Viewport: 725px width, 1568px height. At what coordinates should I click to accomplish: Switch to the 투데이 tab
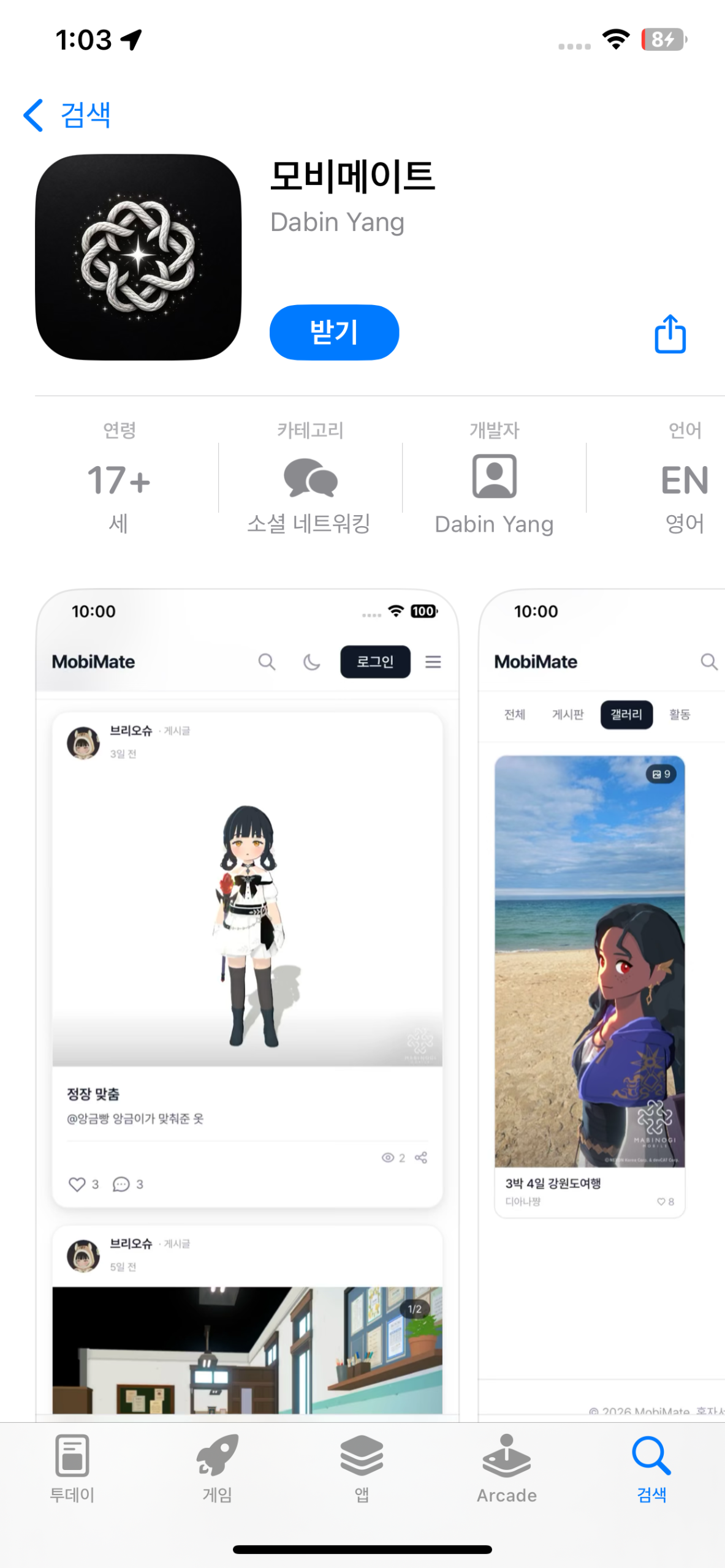point(72,1468)
